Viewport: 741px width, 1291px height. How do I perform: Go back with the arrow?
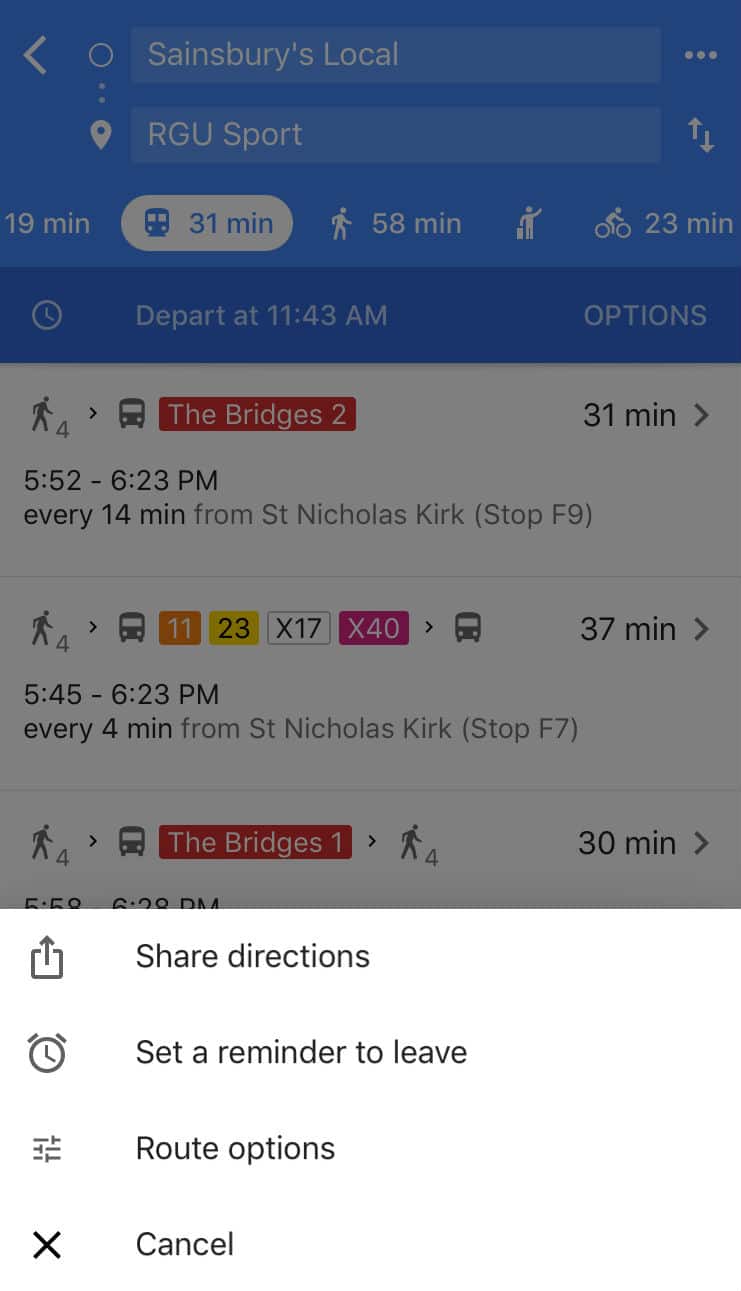[x=36, y=55]
